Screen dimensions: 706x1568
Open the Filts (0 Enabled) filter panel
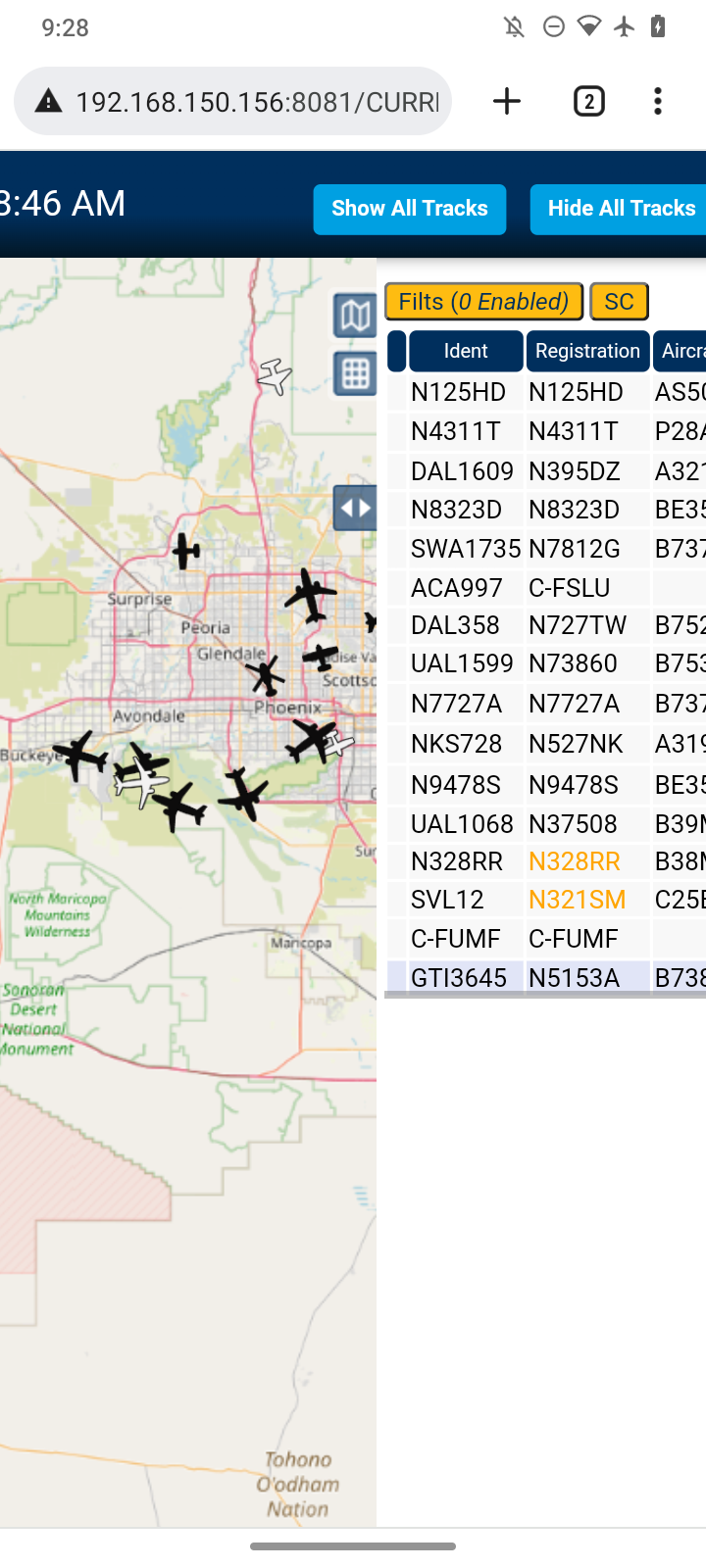pyautogui.click(x=484, y=302)
